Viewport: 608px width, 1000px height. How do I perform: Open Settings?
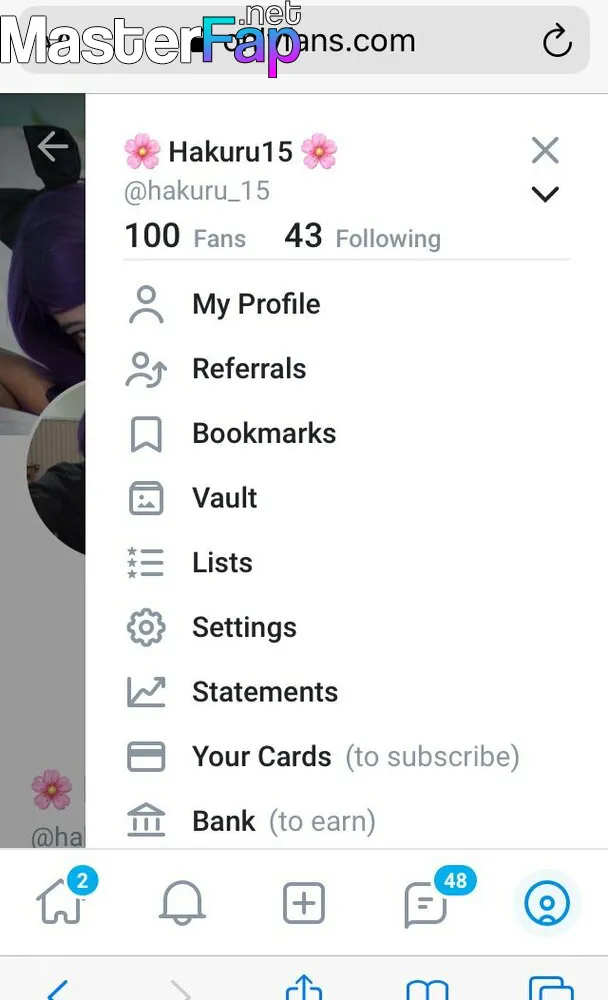point(346,628)
